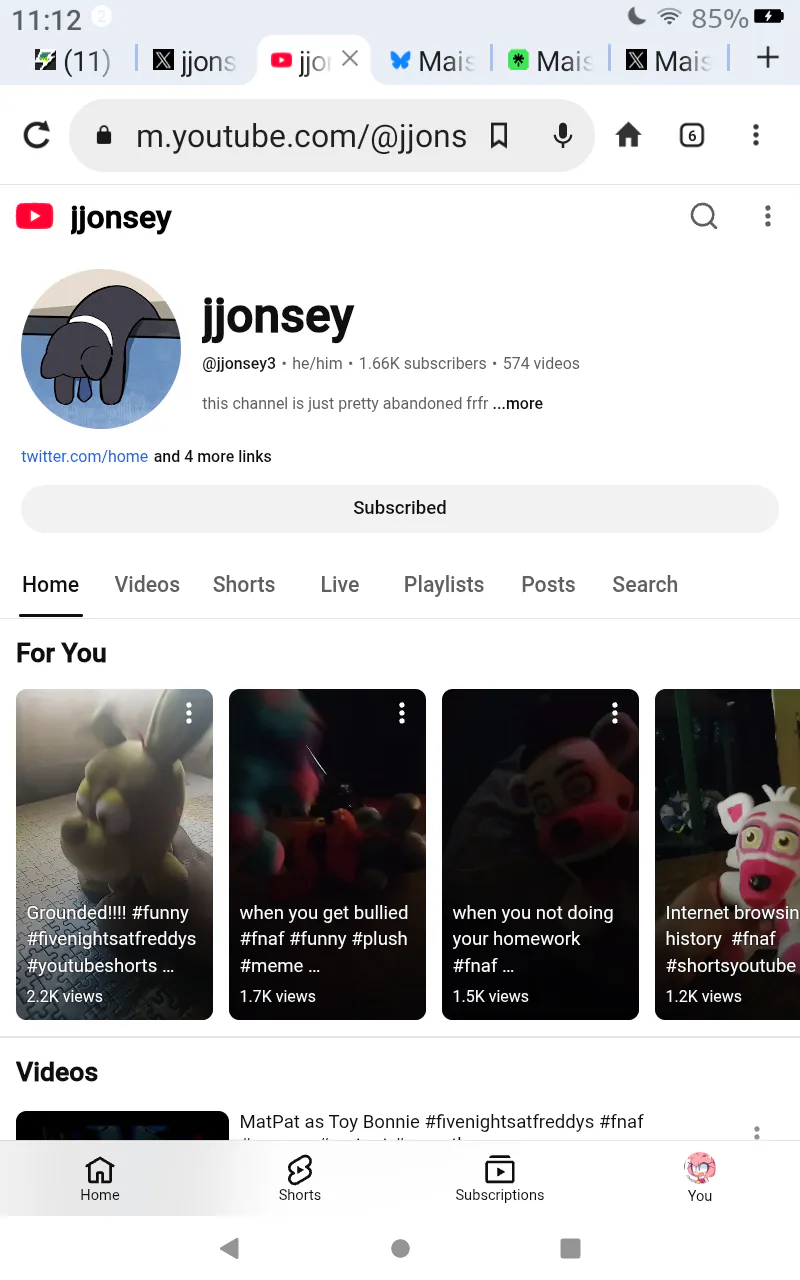Open options for the "Grounded!!!!" short
The width and height of the screenshot is (800, 1280).
coord(188,713)
